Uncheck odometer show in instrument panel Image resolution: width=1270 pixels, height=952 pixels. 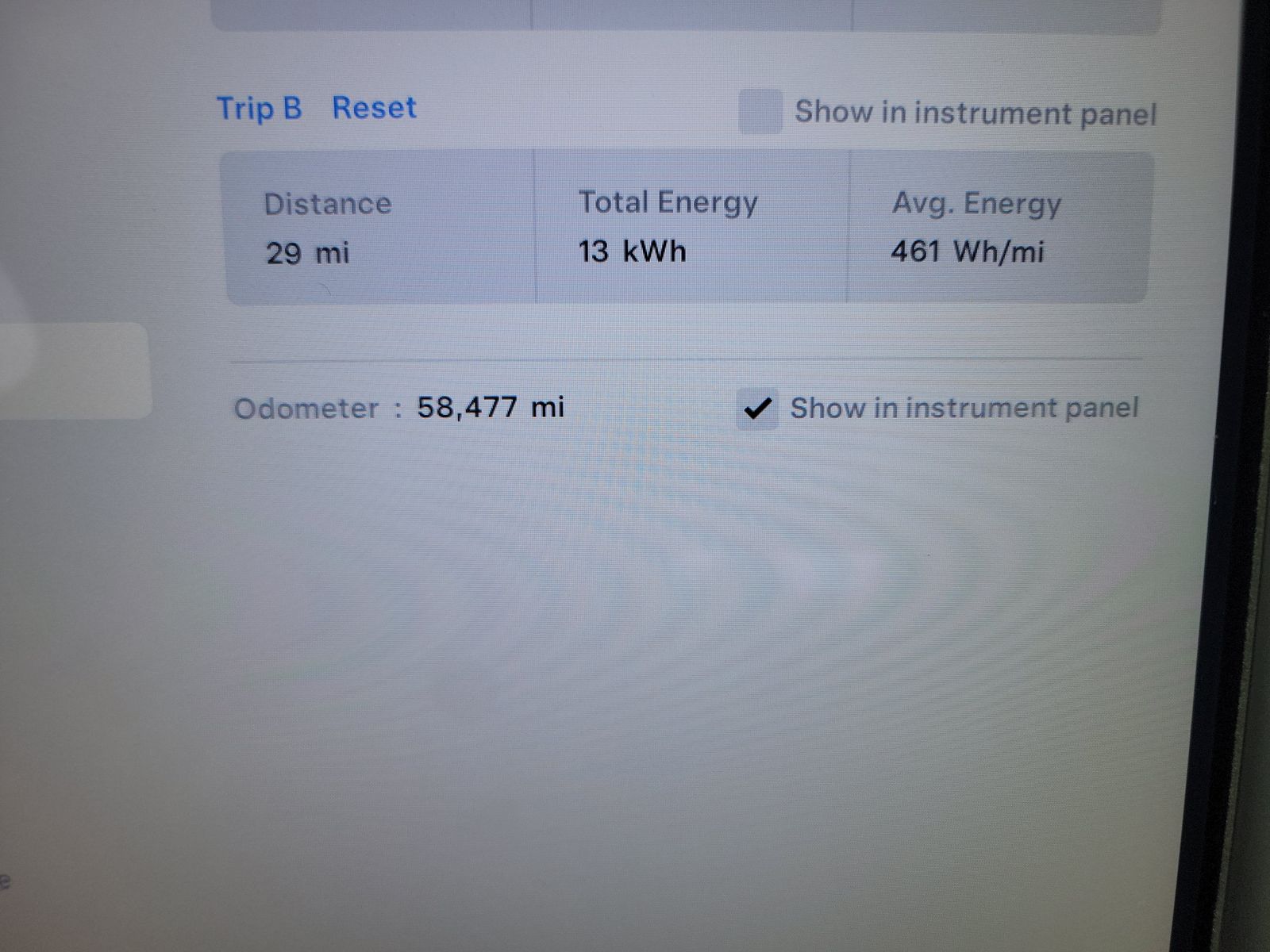757,409
